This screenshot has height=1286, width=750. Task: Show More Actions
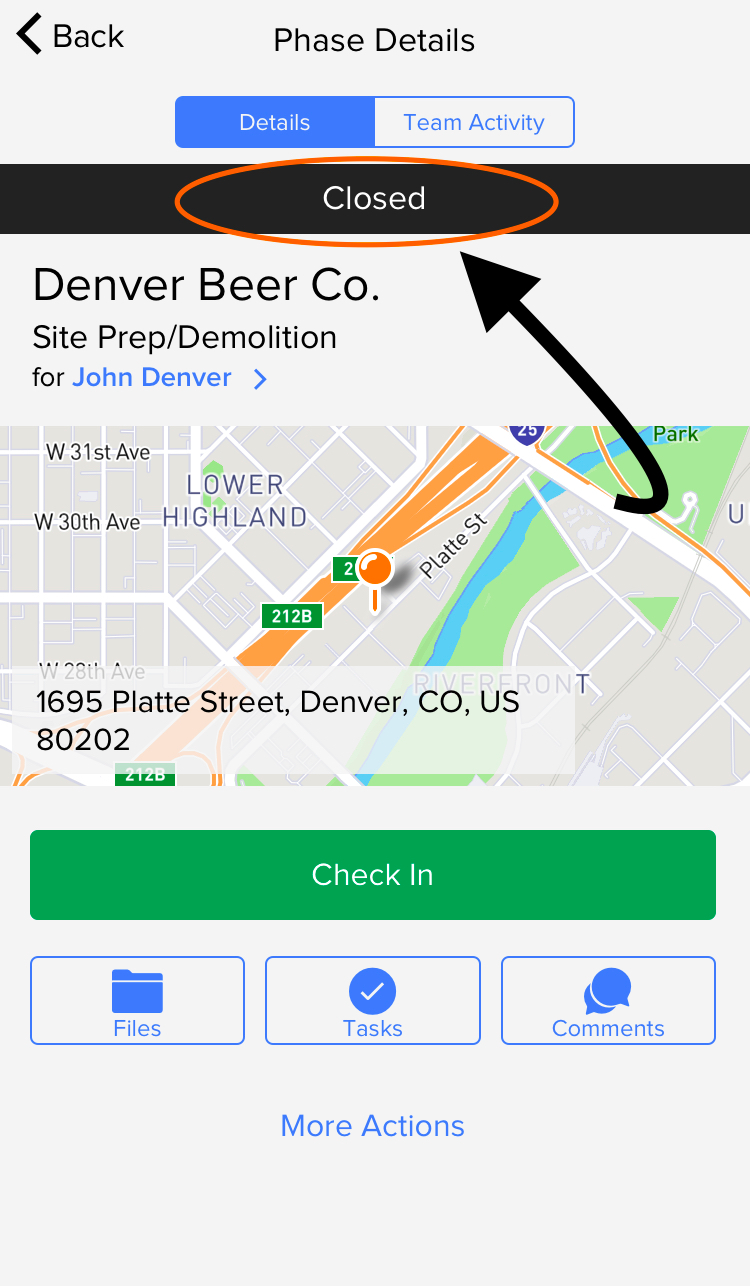[x=373, y=1126]
